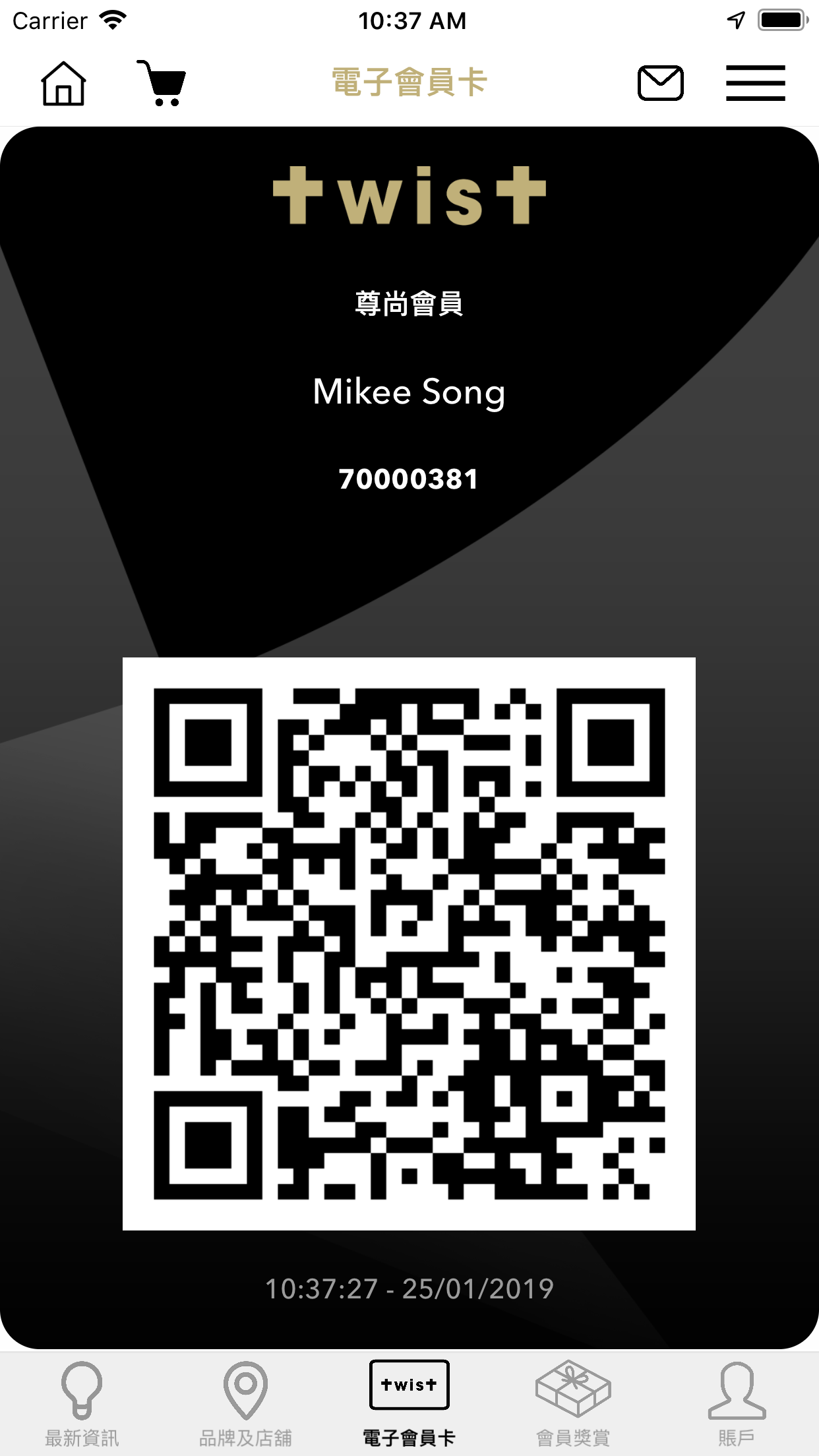This screenshot has width=819, height=1456.
Task: Open the inbox envelope icon
Action: [x=660, y=82]
